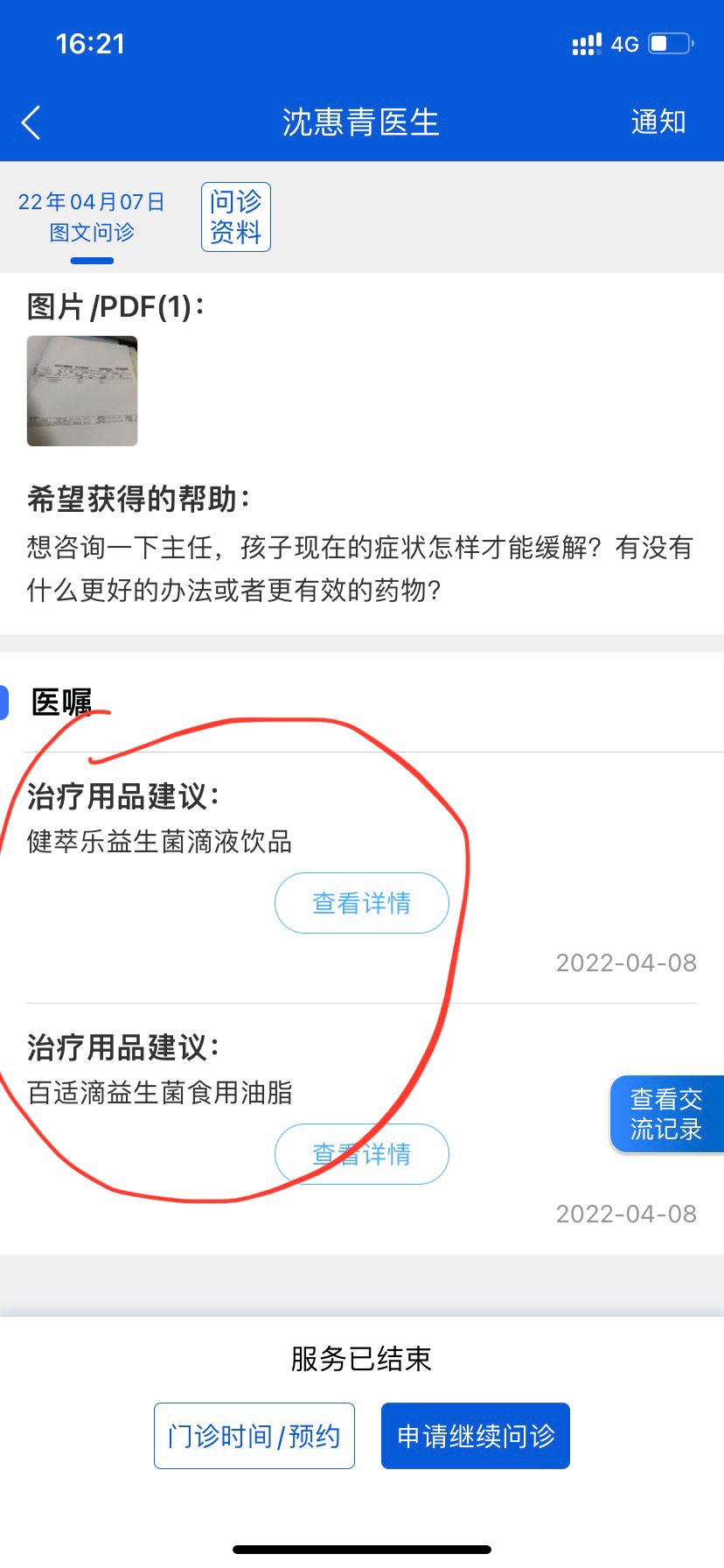
Task: Tap 申请继续问诊 to continue consultation
Action: pyautogui.click(x=476, y=1436)
